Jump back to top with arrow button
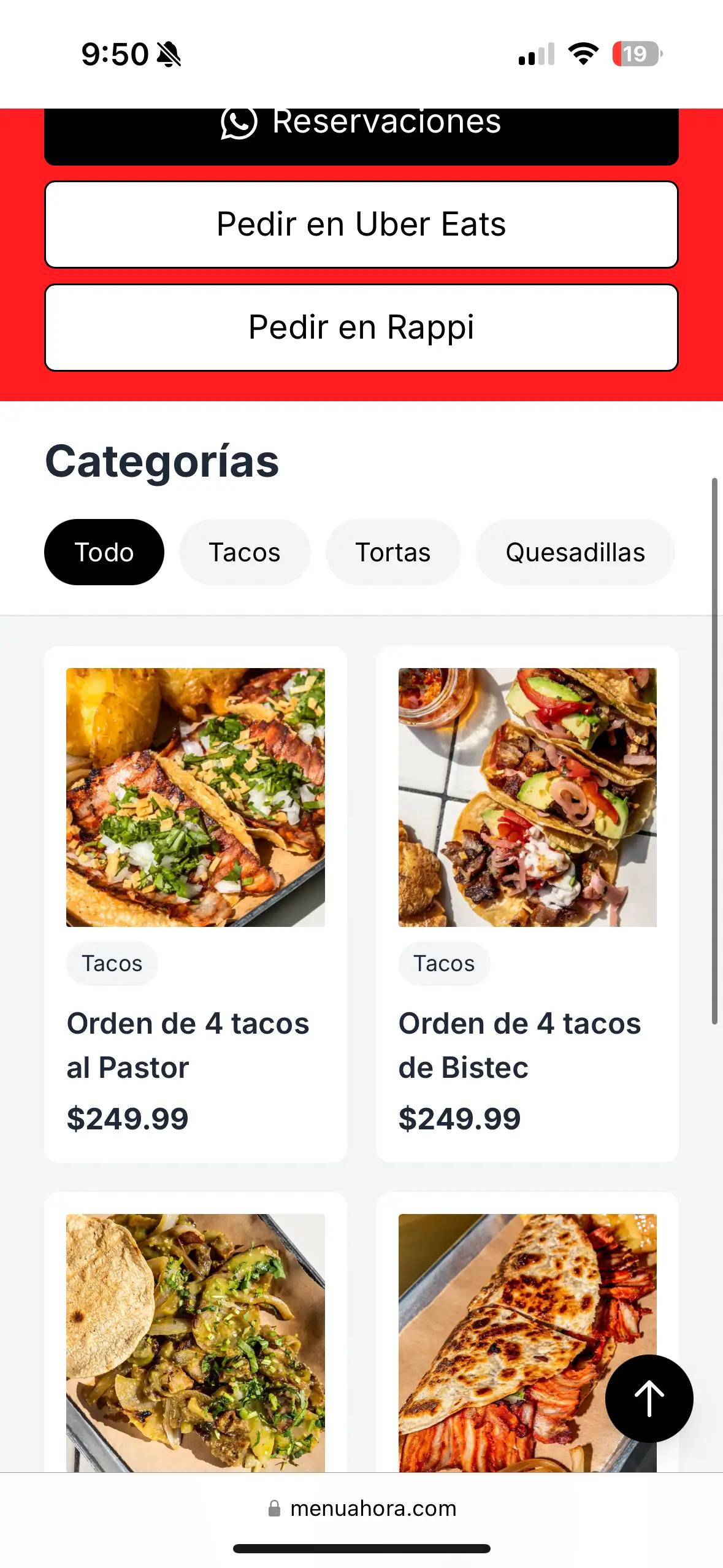Screen dimensions: 723x1568 [x=649, y=1398]
